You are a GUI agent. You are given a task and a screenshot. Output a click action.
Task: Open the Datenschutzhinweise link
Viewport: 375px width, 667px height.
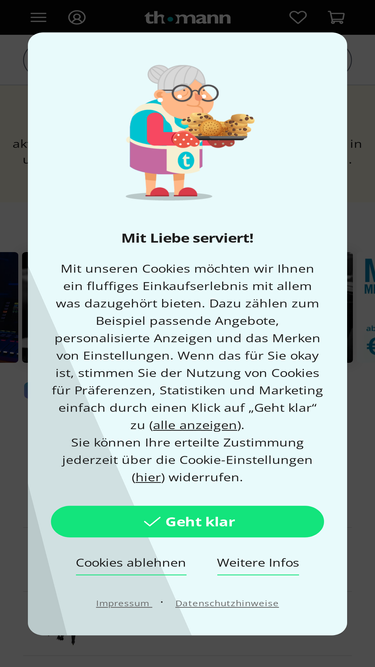tap(227, 603)
